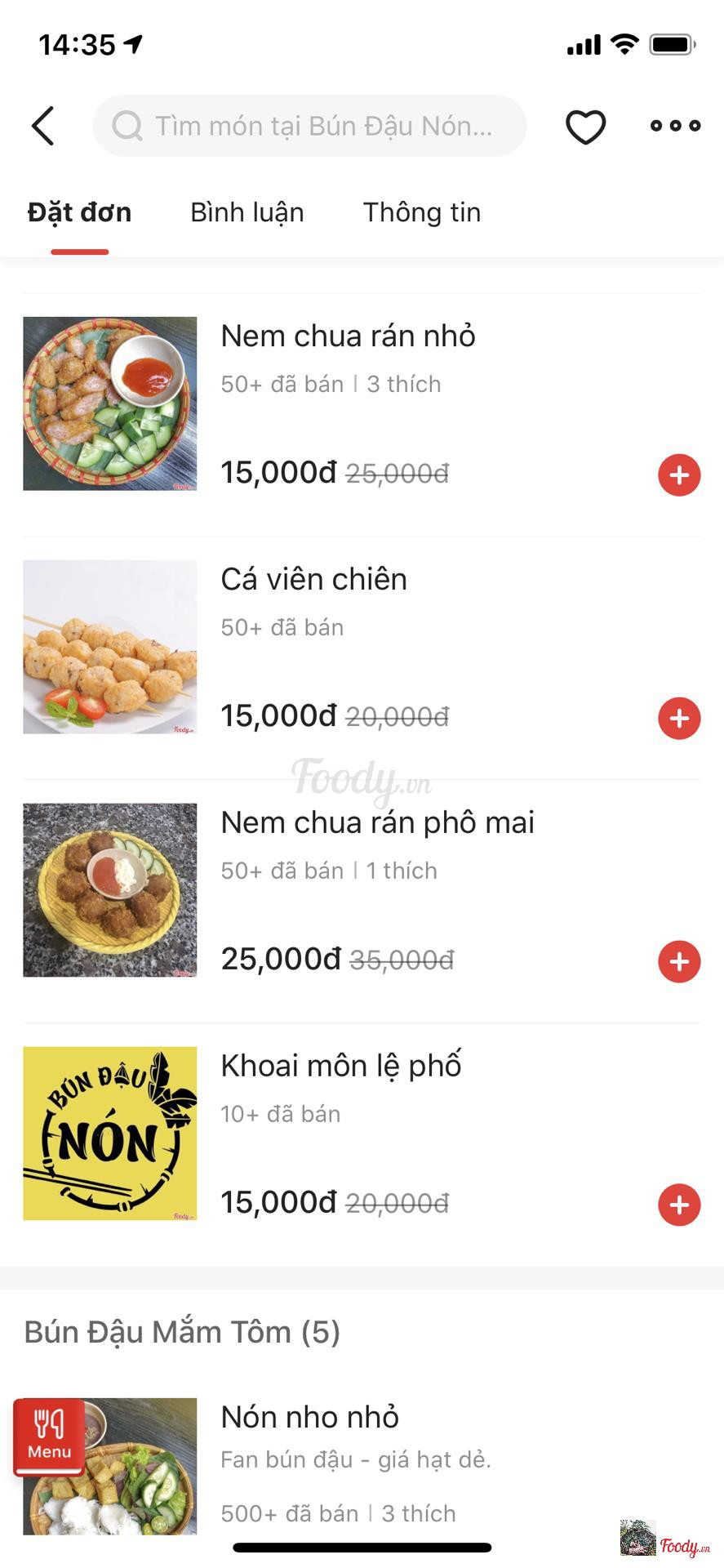Switch to the Bình luận tab

point(247,212)
